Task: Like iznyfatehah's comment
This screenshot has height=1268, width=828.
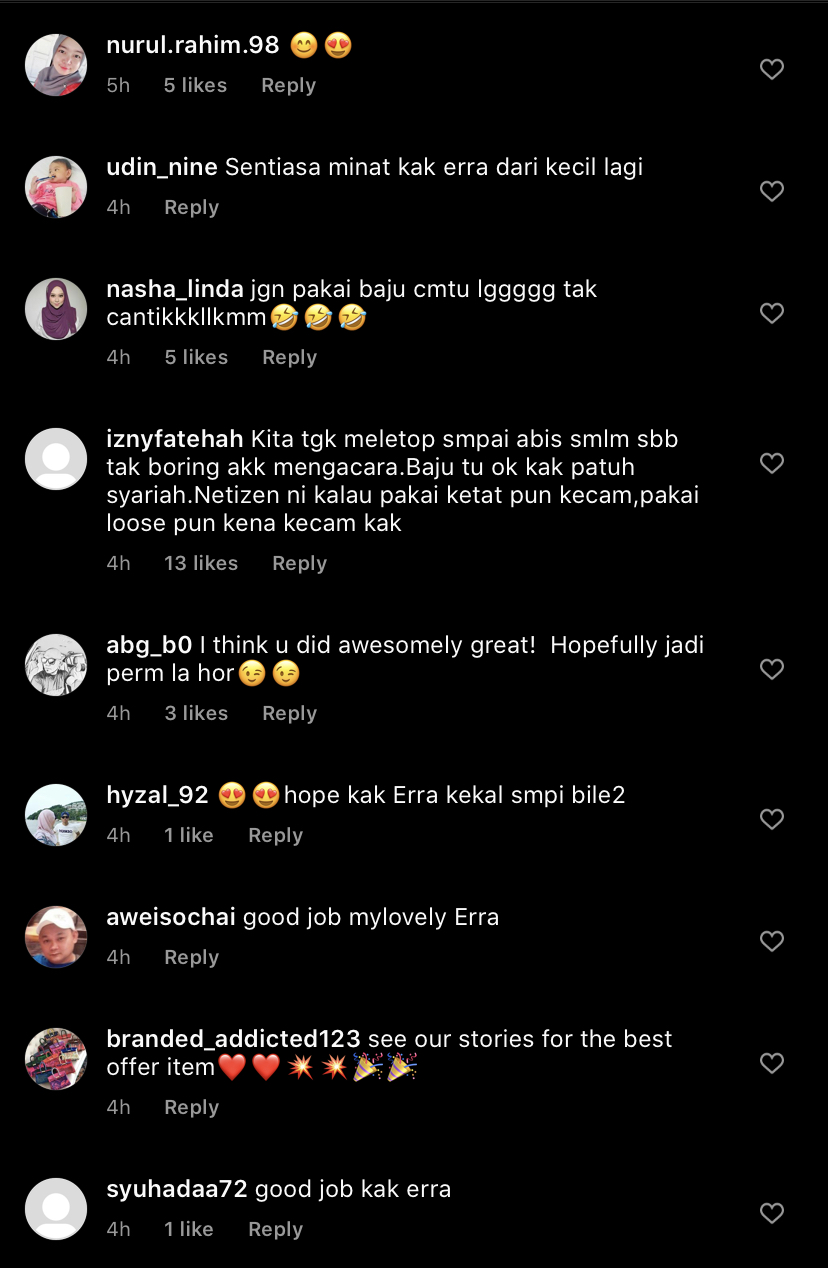Action: click(x=771, y=463)
